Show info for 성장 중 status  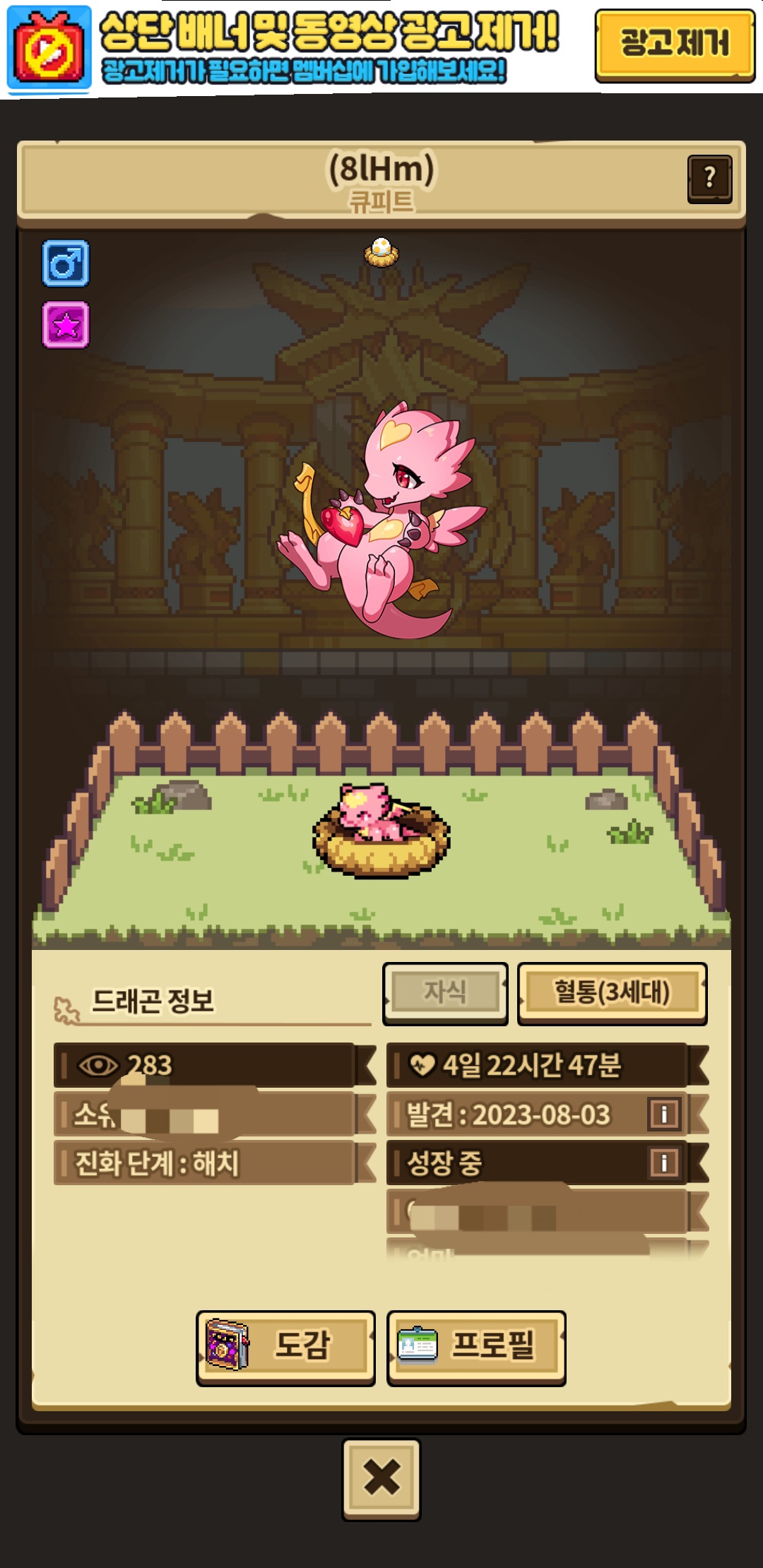click(664, 1163)
